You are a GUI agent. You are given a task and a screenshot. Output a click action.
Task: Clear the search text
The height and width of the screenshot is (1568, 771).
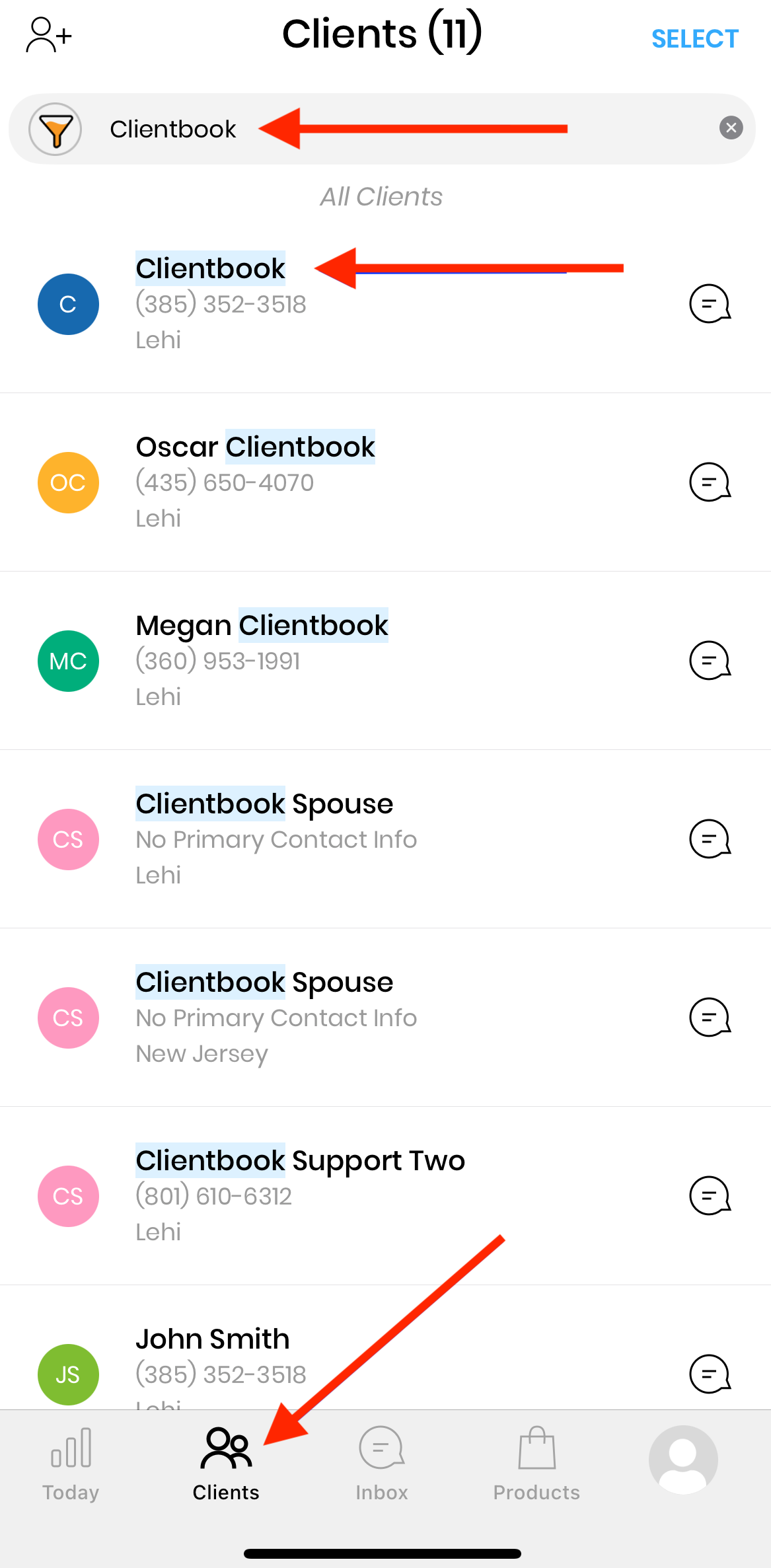731,128
